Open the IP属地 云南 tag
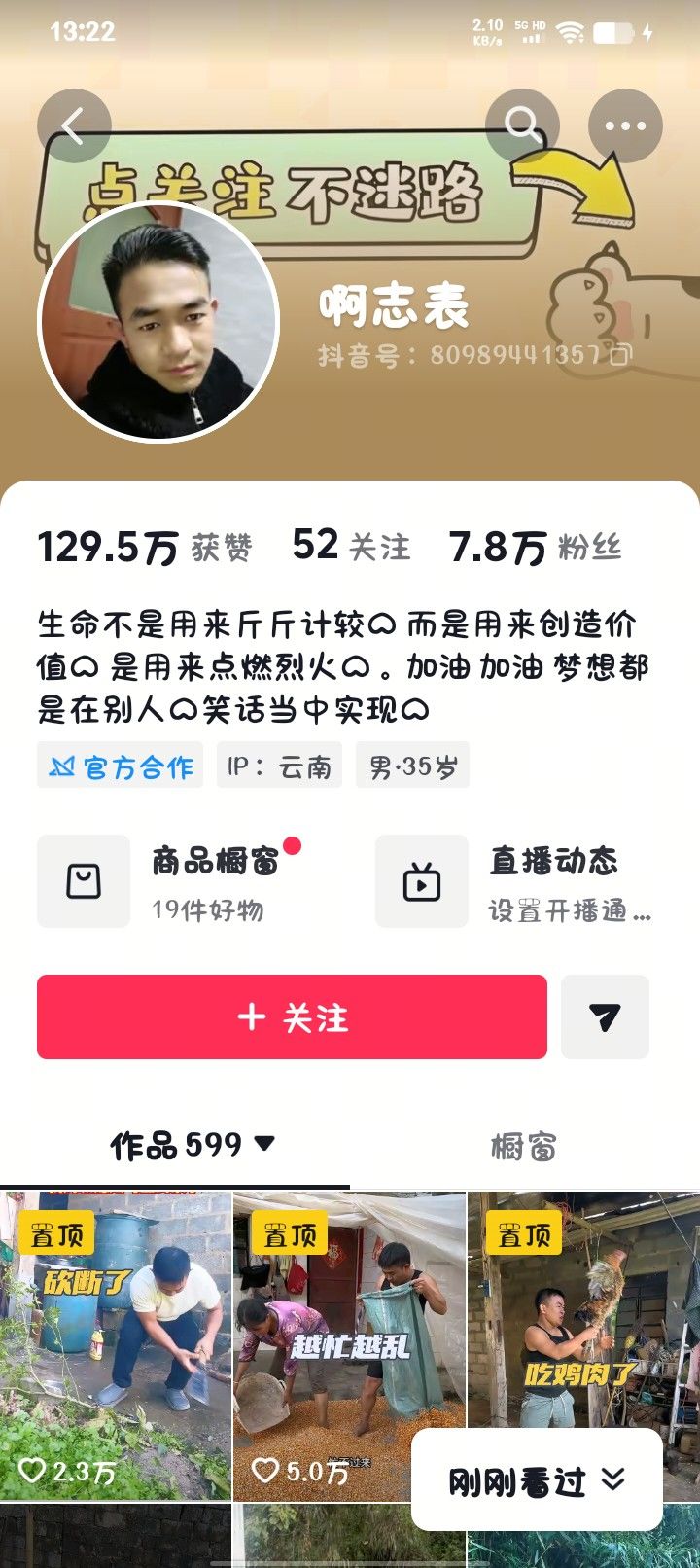Image resolution: width=700 pixels, height=1568 pixels. [280, 766]
